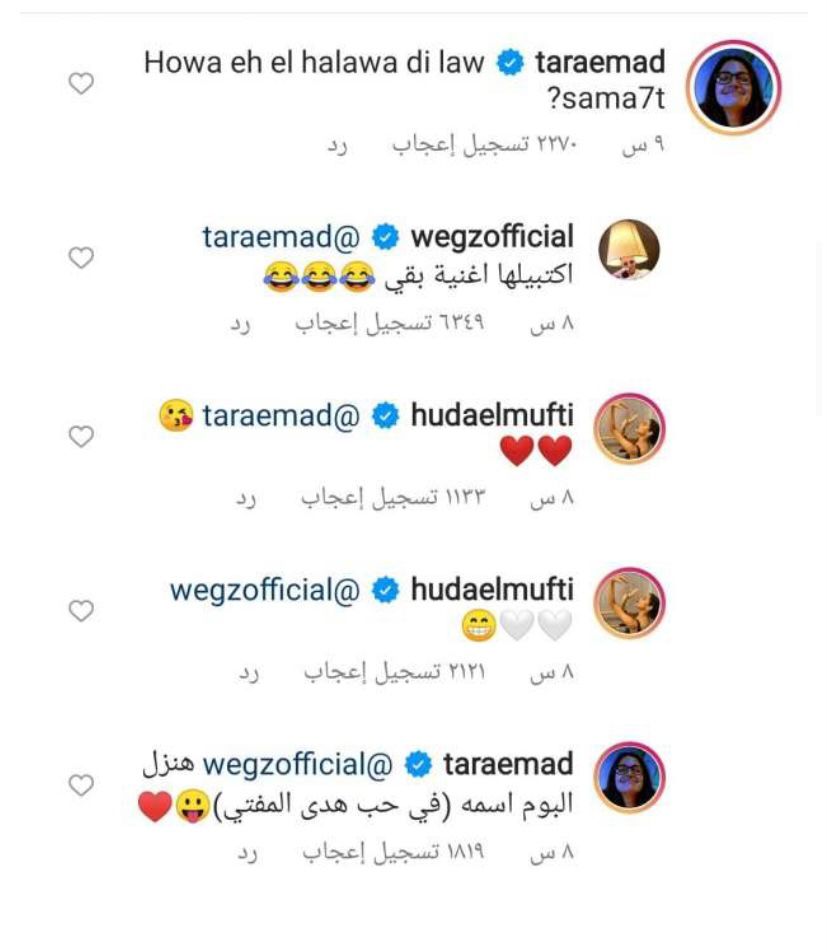
Task: Like hudaelmufti's white hearts reply to wegzofficial
Action: [80, 609]
